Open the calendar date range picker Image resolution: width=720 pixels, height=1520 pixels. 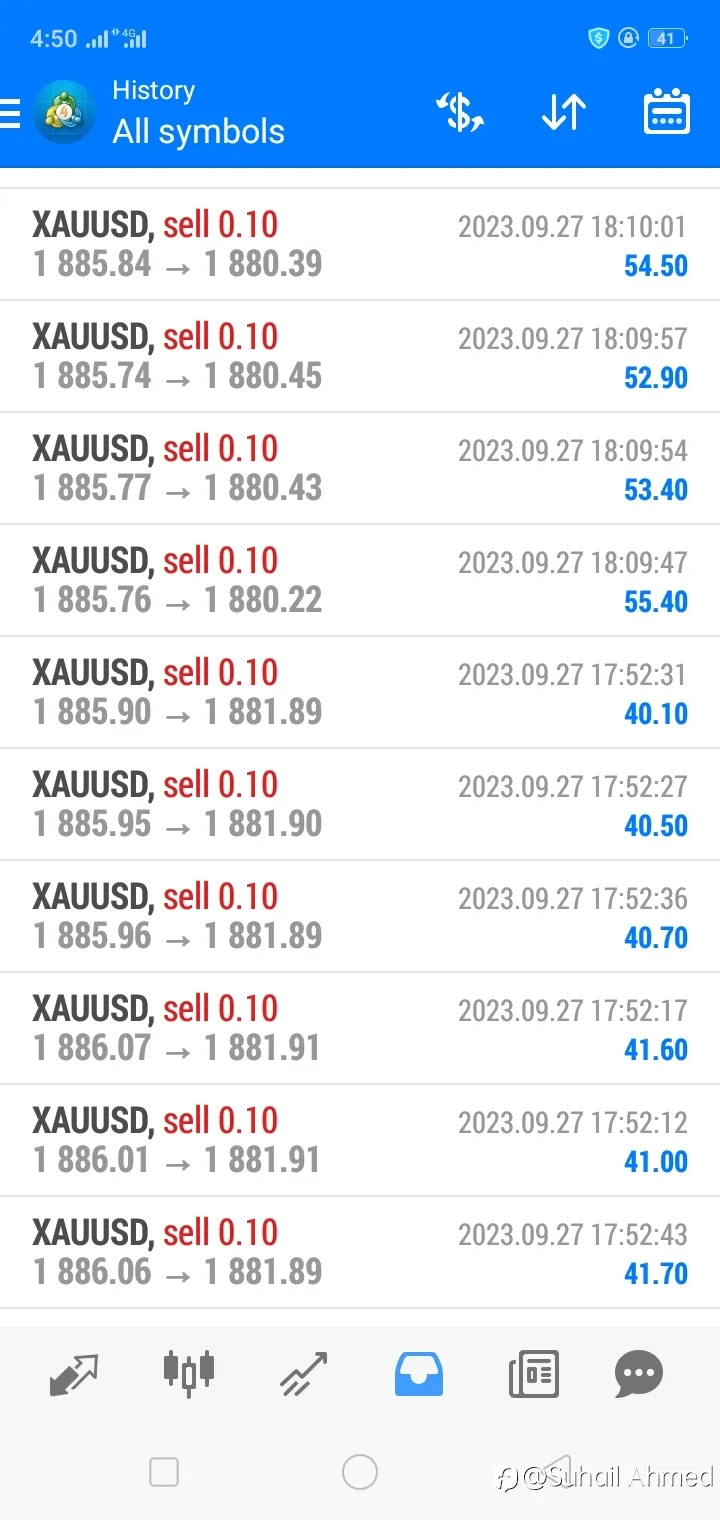[x=666, y=112]
